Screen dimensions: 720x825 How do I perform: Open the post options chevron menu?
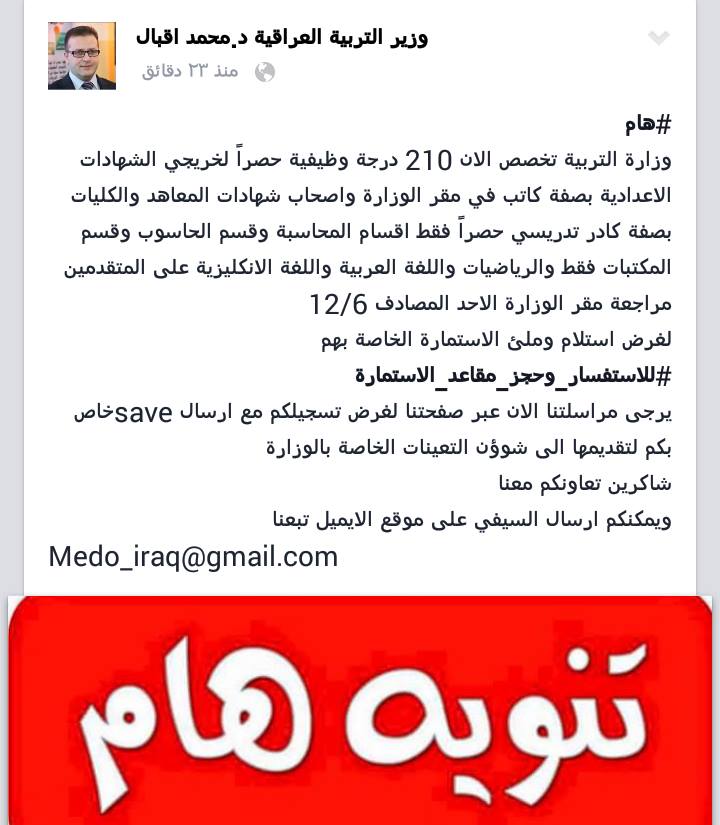pos(658,39)
